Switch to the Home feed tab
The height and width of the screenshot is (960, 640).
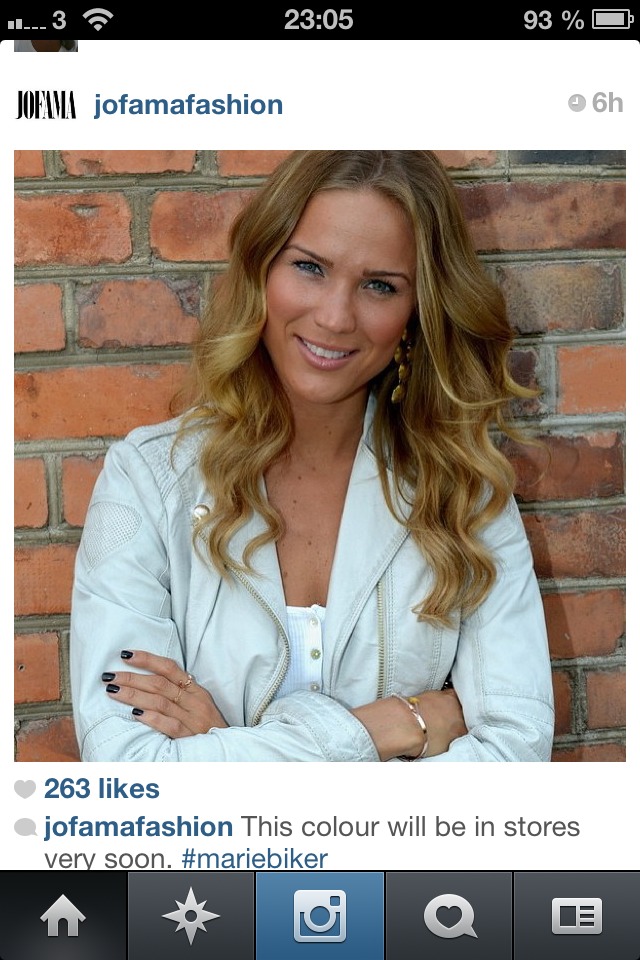coord(63,916)
